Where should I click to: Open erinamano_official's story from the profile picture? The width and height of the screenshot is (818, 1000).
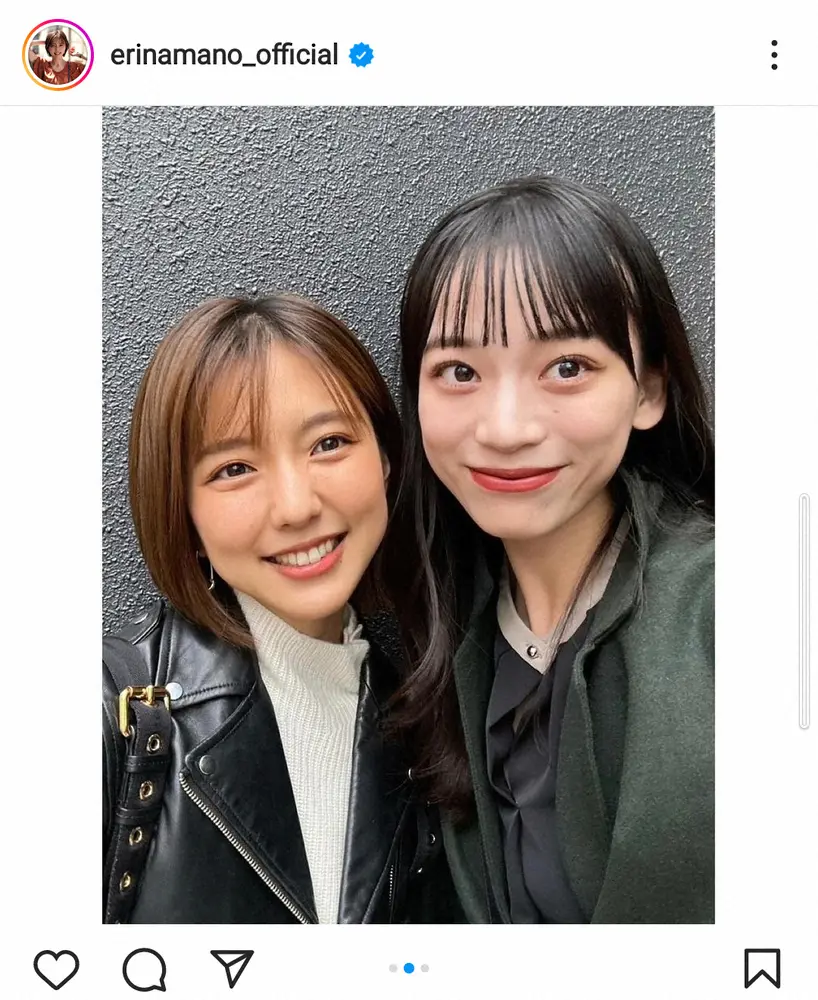[57, 55]
